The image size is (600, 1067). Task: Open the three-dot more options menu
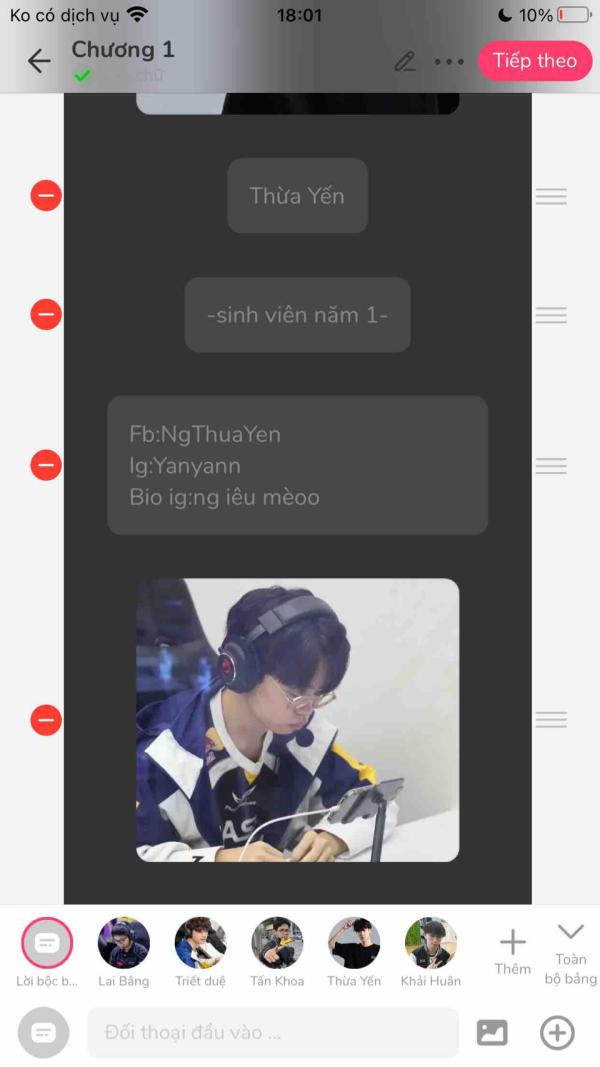(x=449, y=61)
